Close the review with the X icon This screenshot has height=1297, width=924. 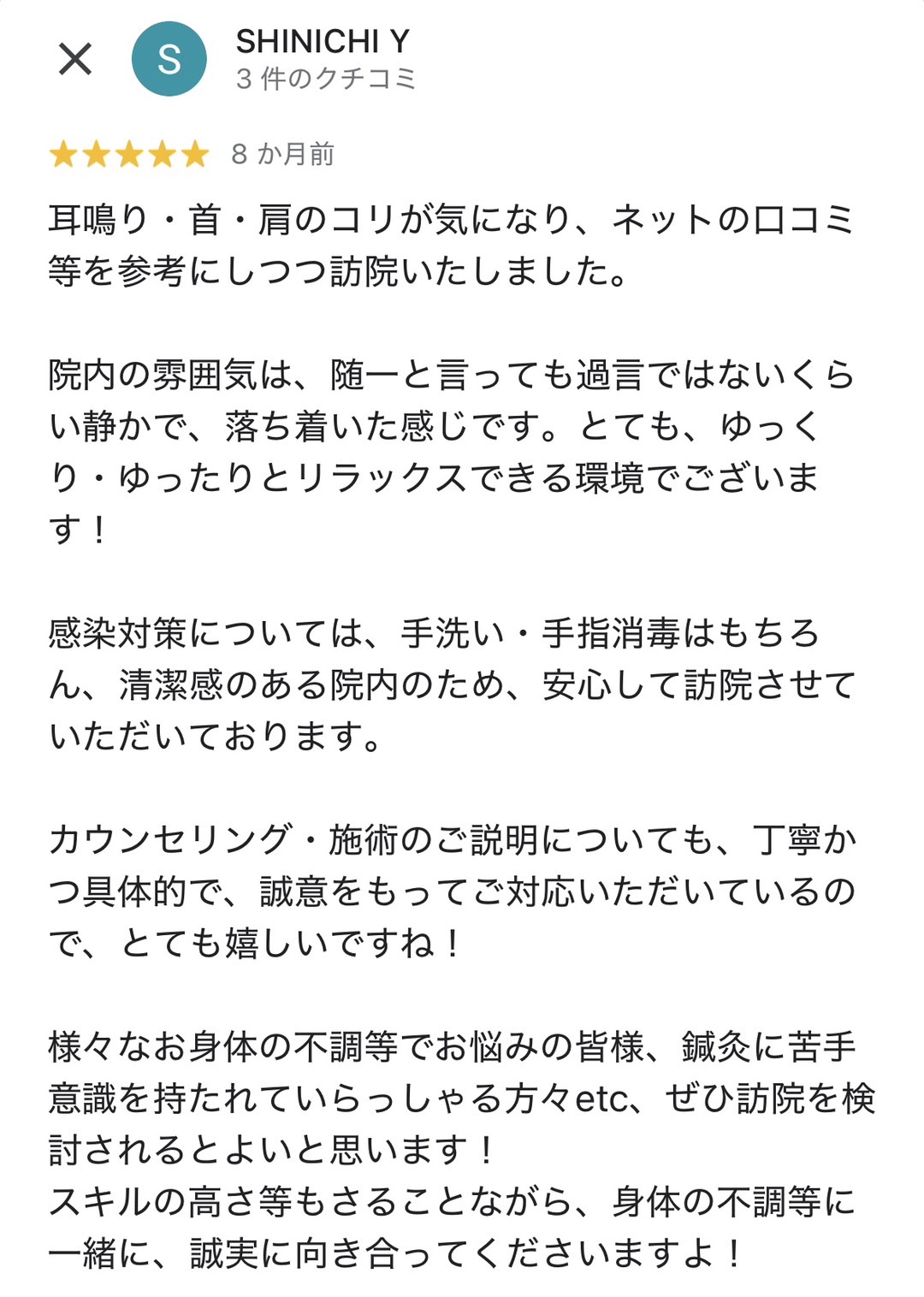coord(75,59)
